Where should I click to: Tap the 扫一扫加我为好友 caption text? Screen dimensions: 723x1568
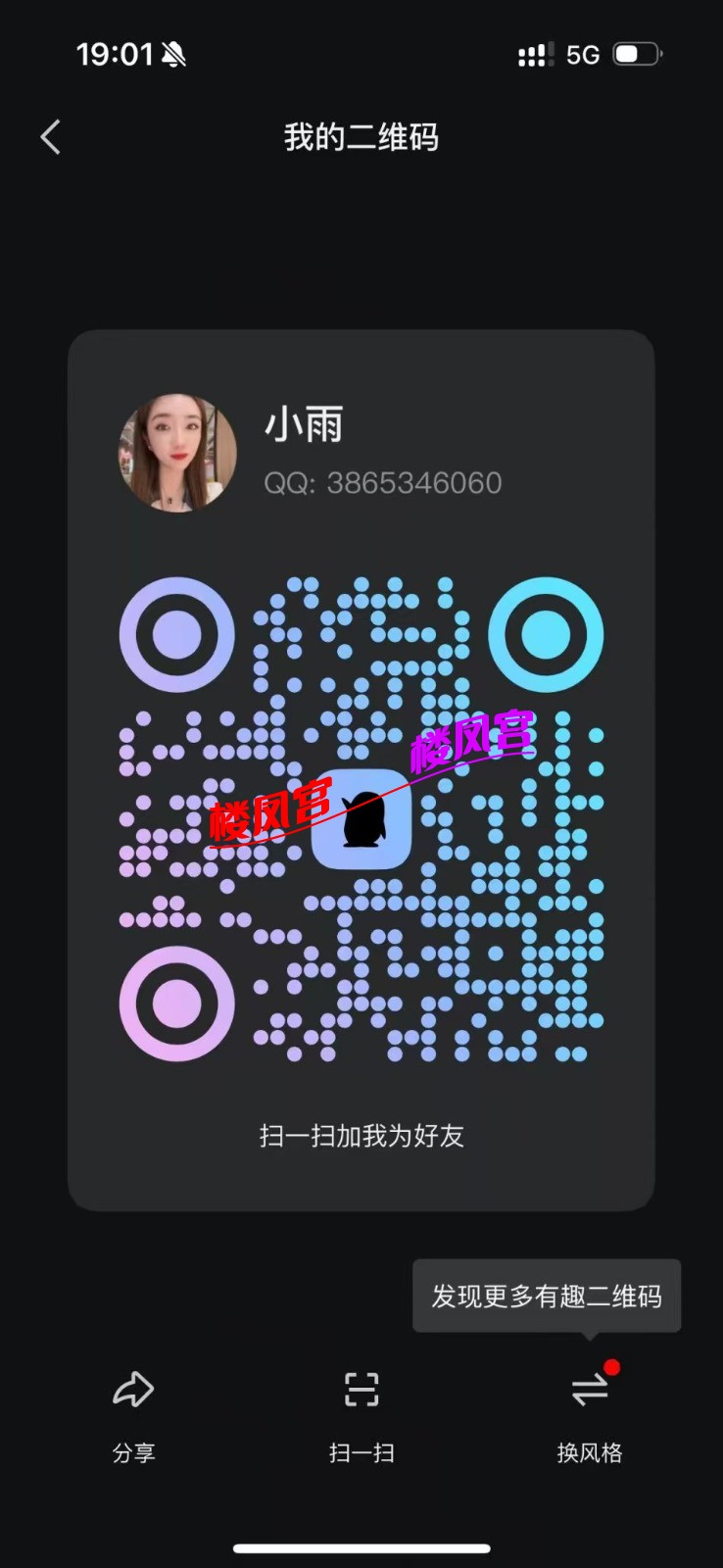click(x=361, y=1136)
